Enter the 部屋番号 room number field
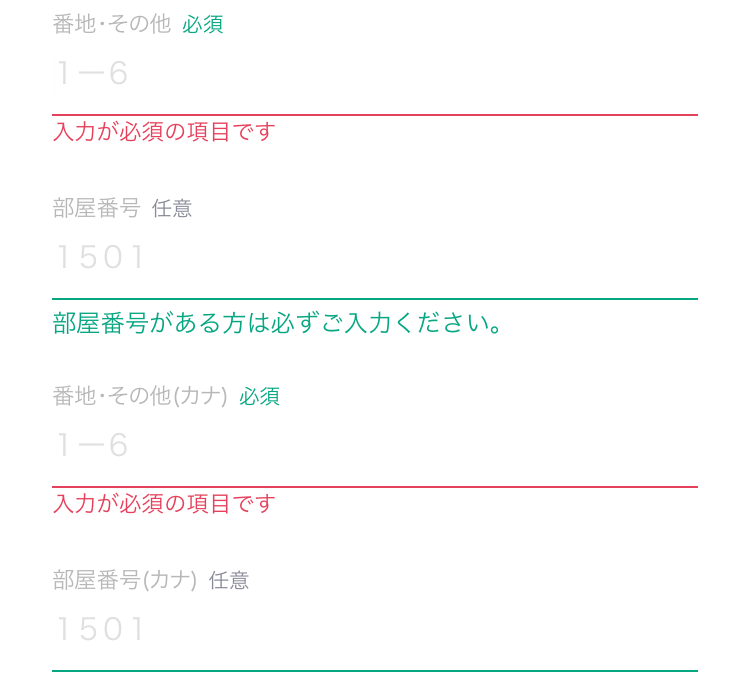Screen dimensions: 749x677 click(x=374, y=258)
